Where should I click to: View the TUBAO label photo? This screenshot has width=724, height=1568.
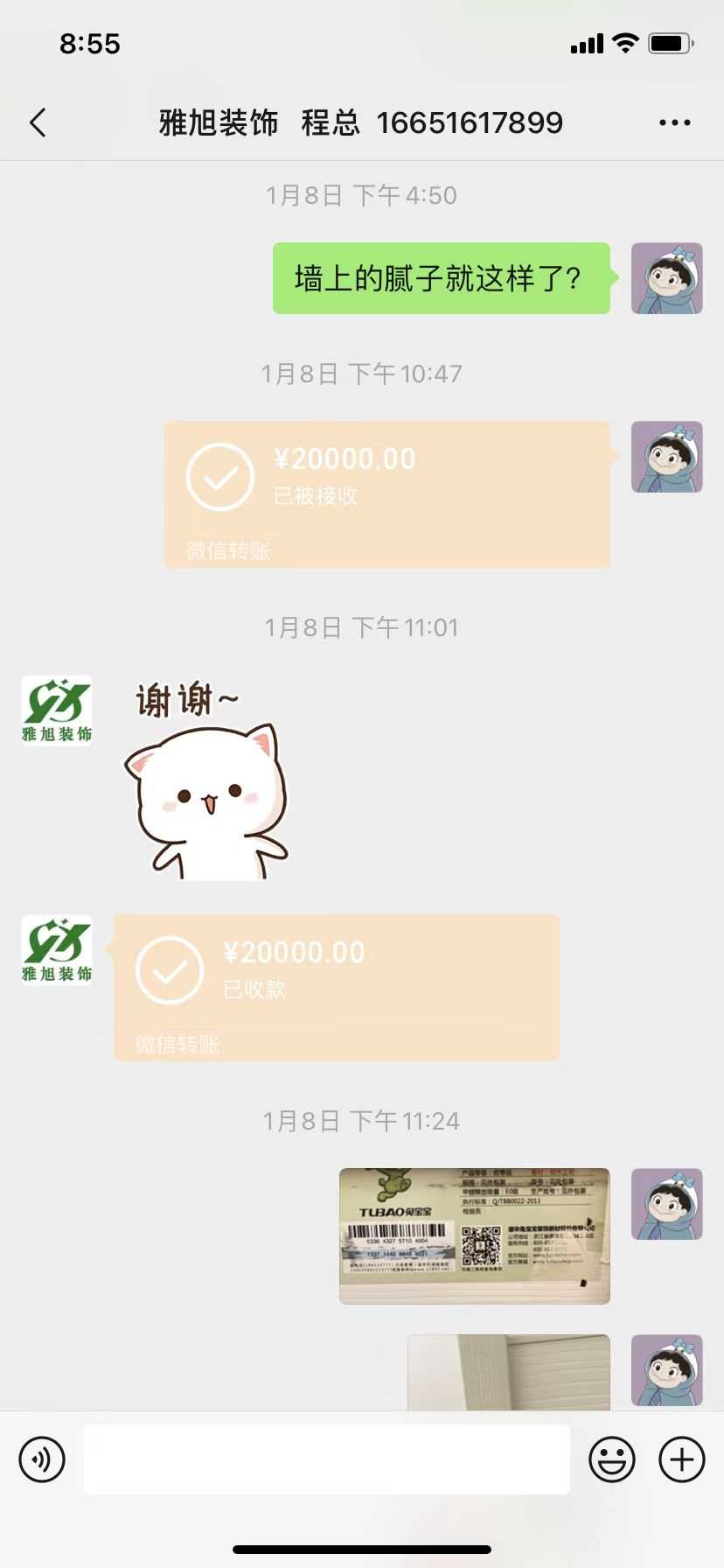[474, 1235]
